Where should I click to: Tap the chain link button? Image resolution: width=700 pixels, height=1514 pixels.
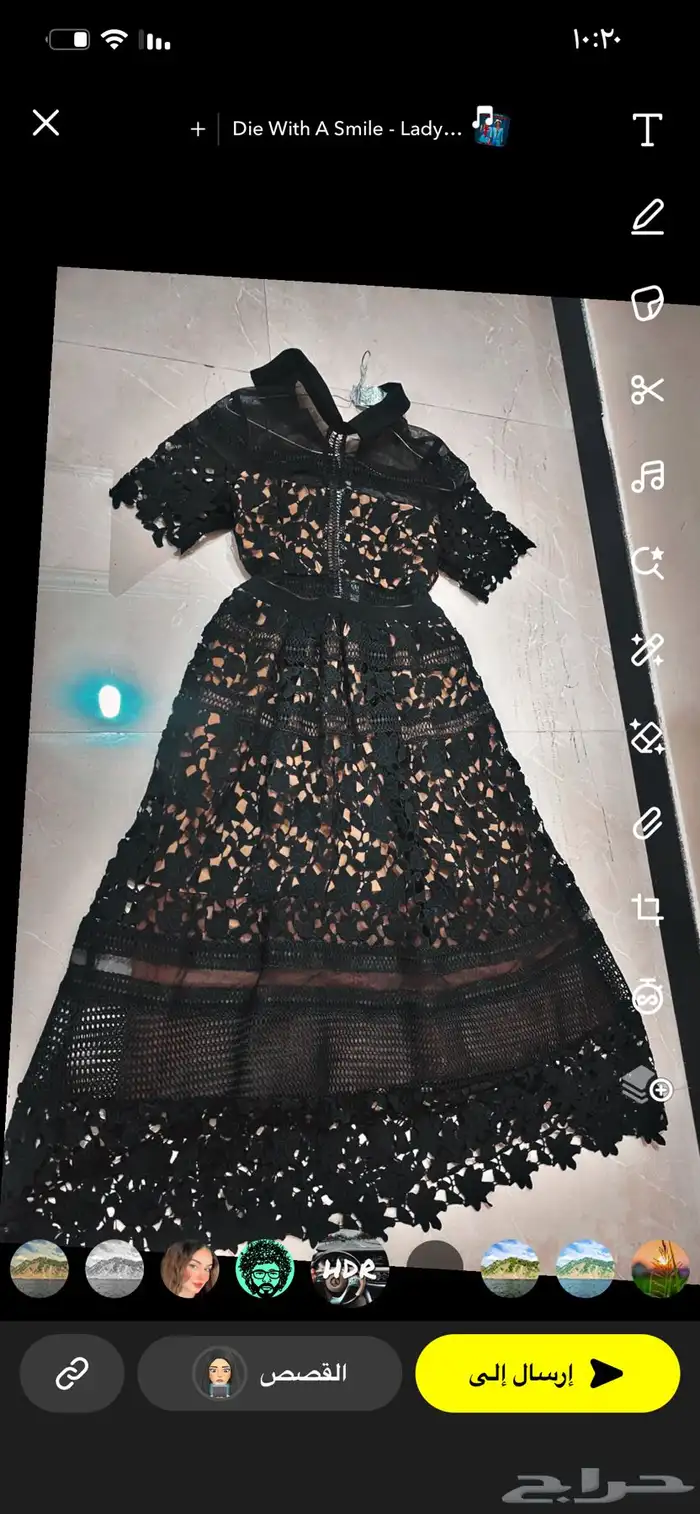click(72, 1374)
